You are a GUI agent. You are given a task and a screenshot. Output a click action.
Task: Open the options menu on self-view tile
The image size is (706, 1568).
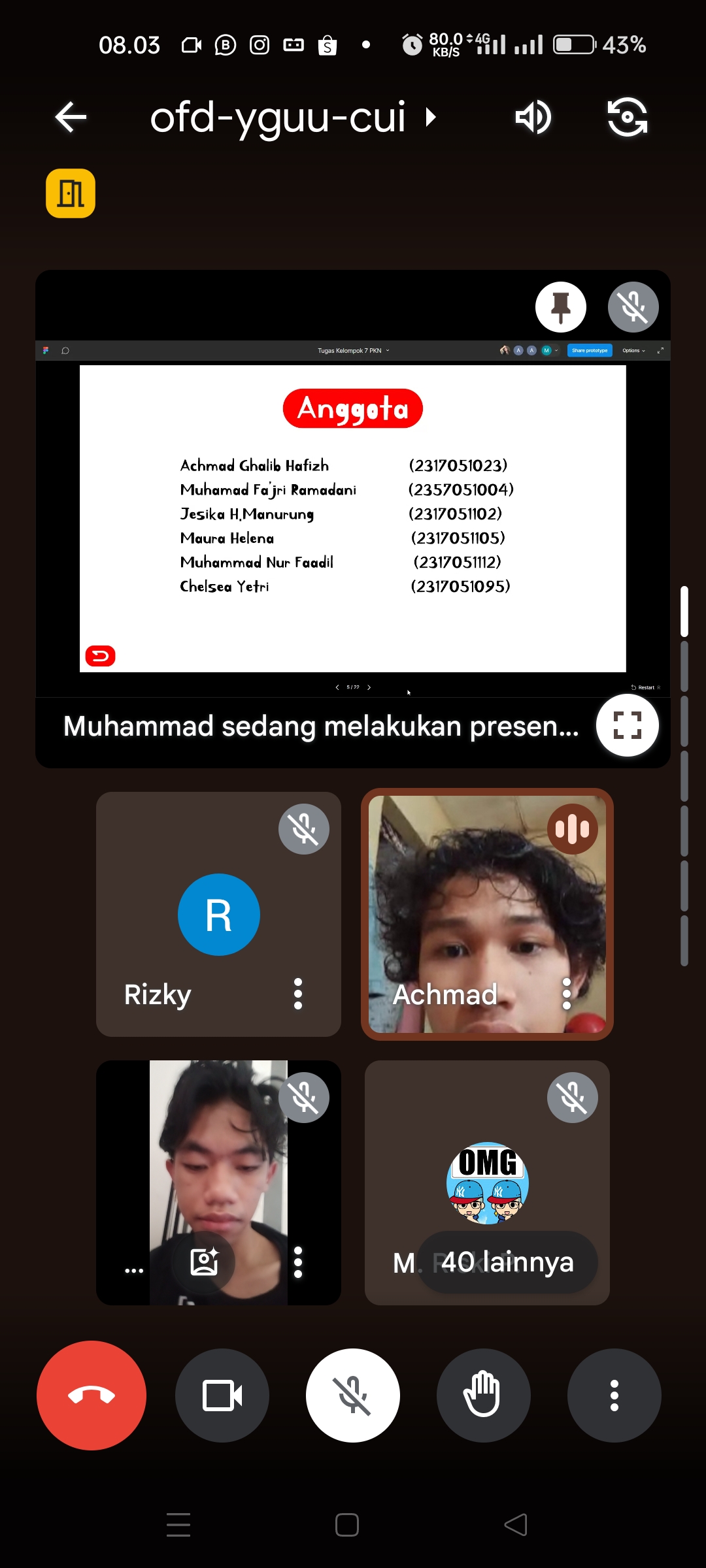pos(298,1262)
